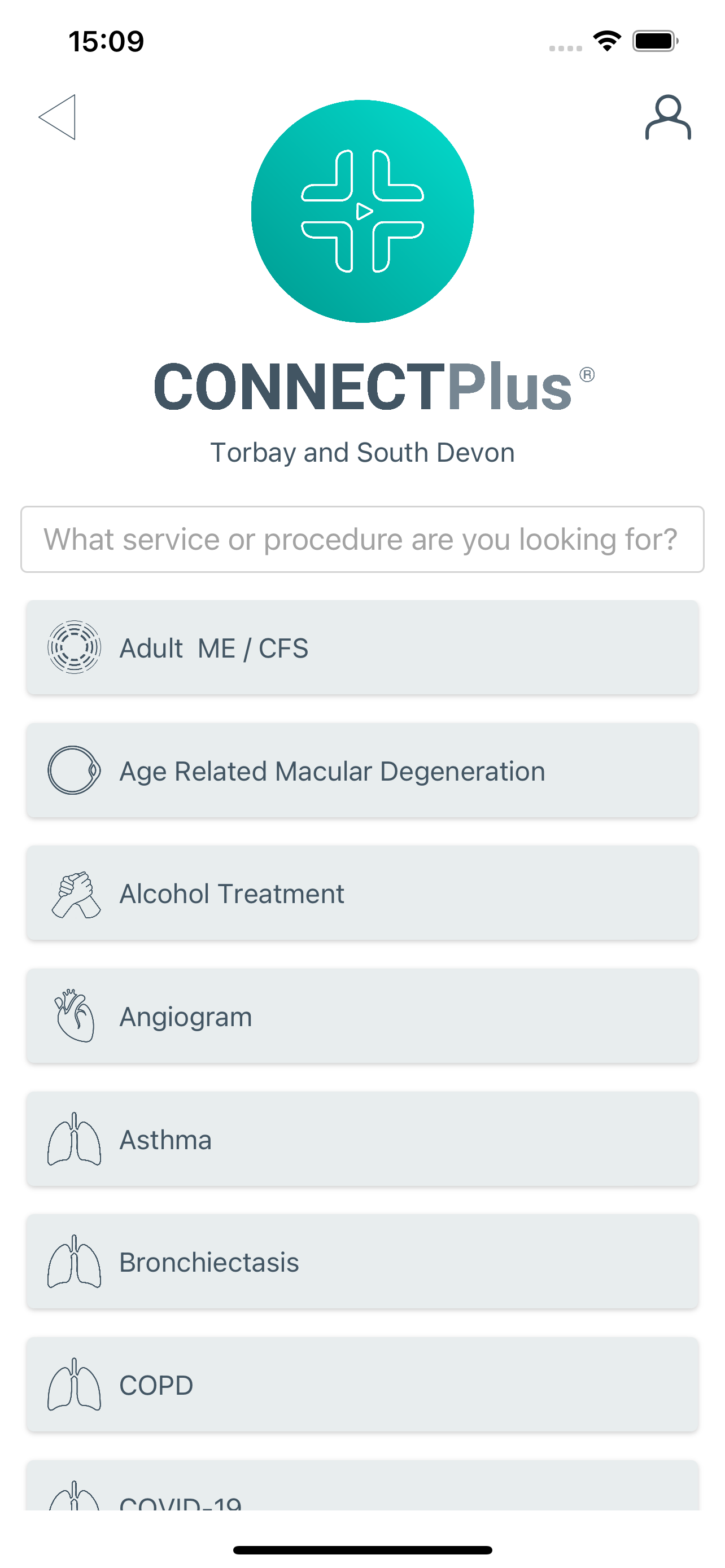Go back using the triangle arrow
This screenshot has height=1568, width=725.
pos(57,117)
